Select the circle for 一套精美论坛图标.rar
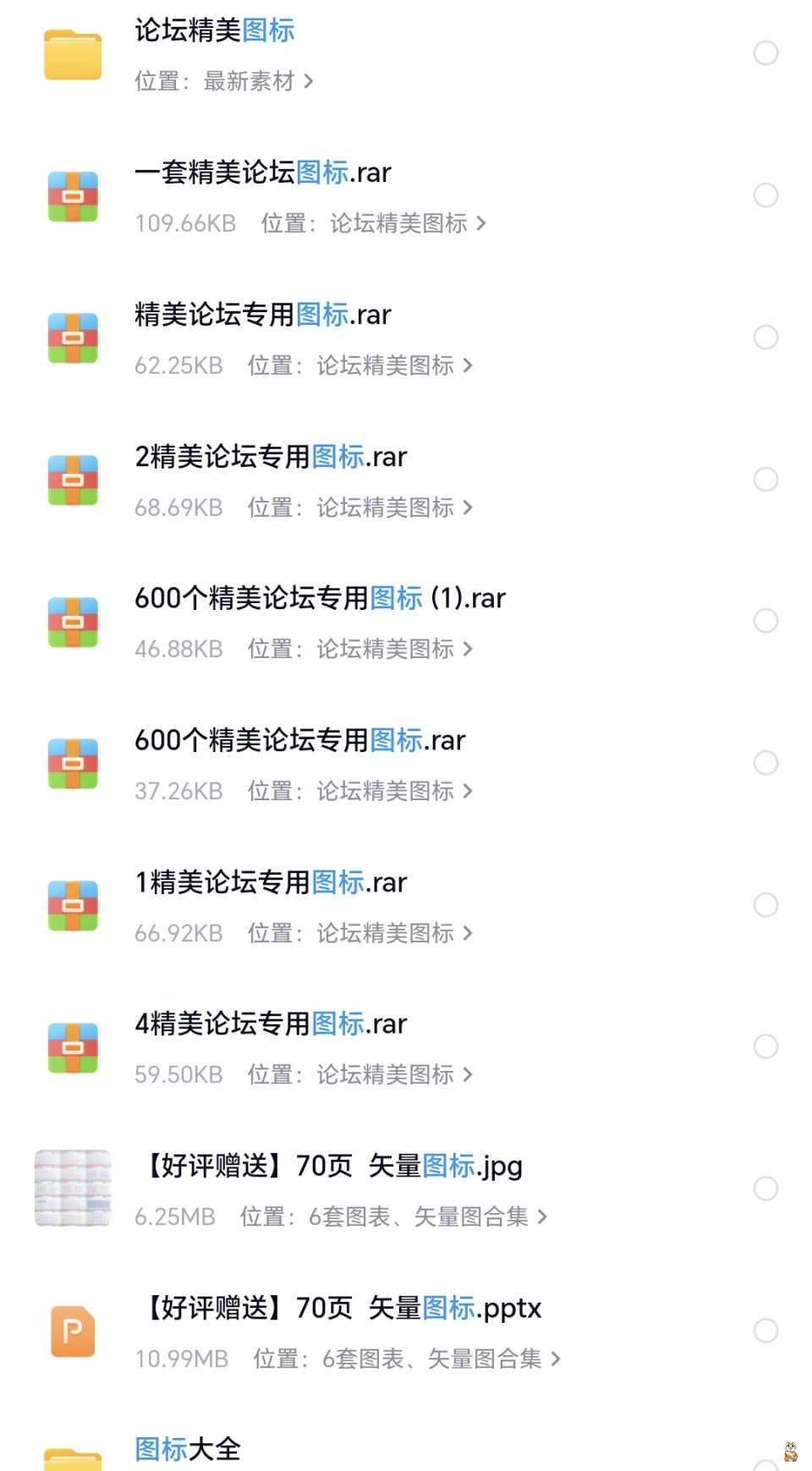 pos(765,195)
